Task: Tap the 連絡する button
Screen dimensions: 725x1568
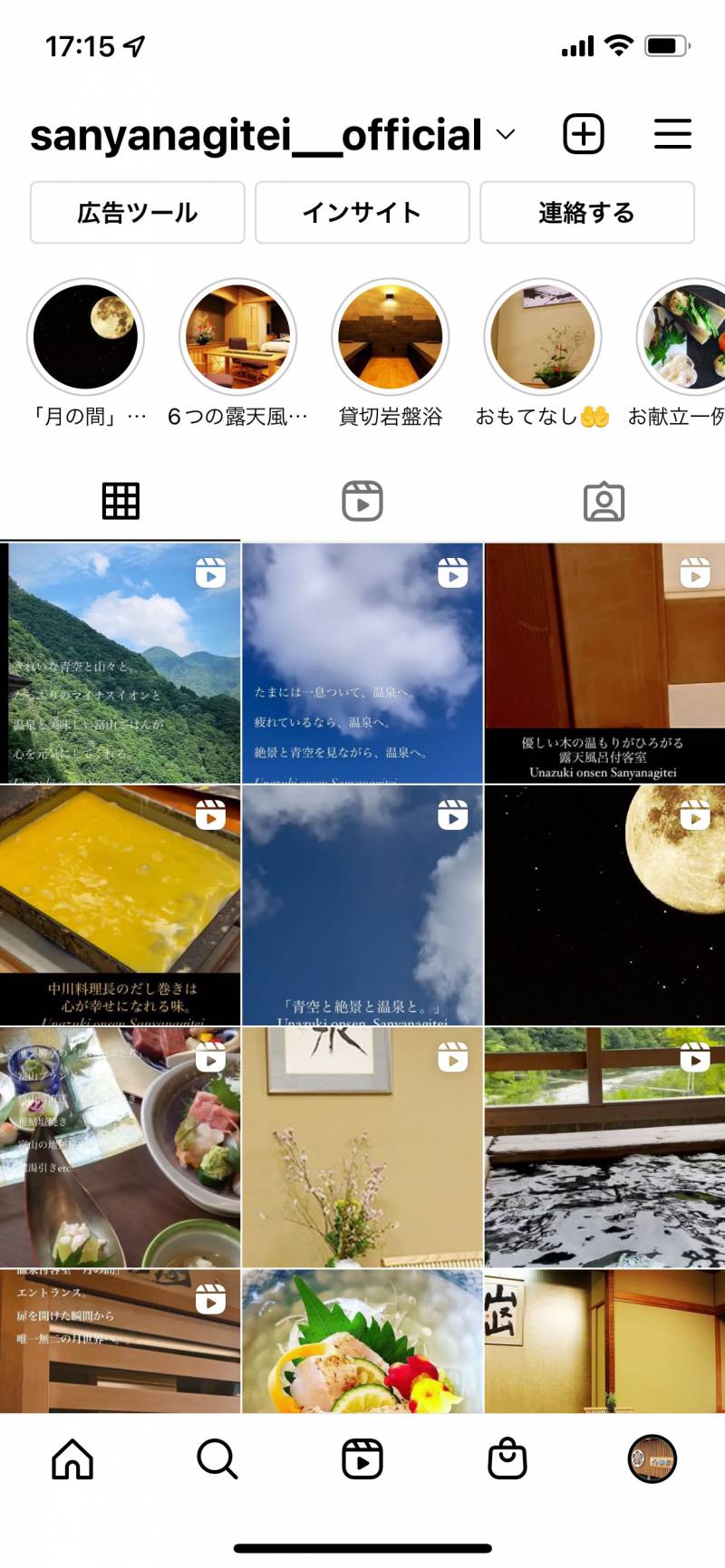Action: coord(586,213)
